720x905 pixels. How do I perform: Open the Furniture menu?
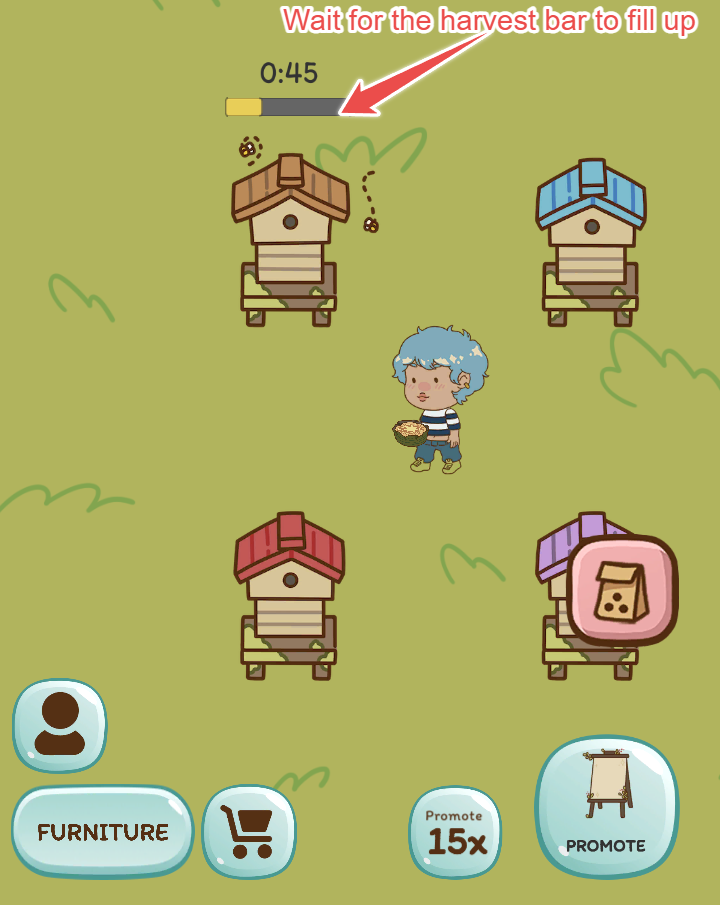(x=103, y=831)
